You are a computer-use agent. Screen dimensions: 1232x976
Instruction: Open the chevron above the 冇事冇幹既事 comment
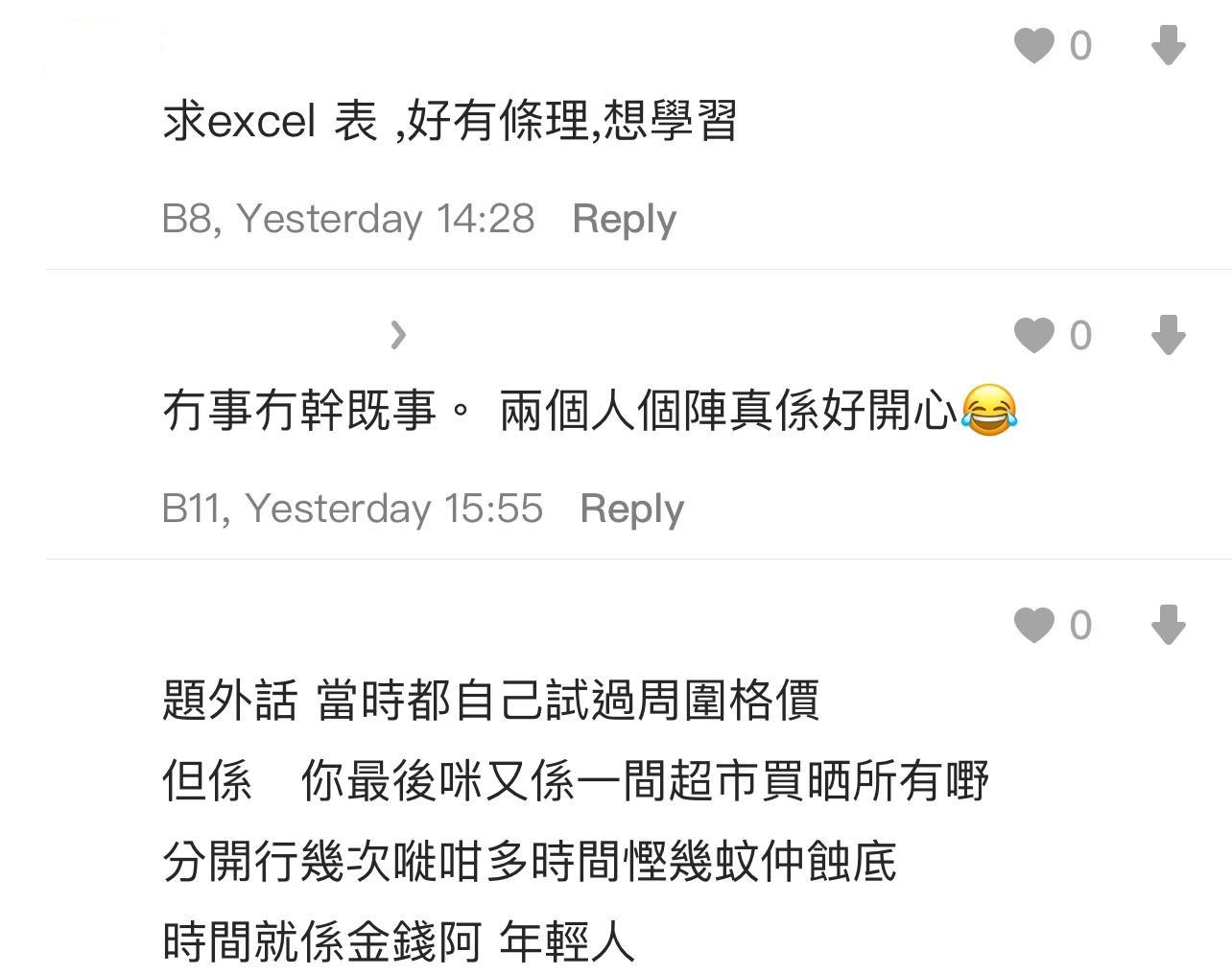(x=398, y=334)
